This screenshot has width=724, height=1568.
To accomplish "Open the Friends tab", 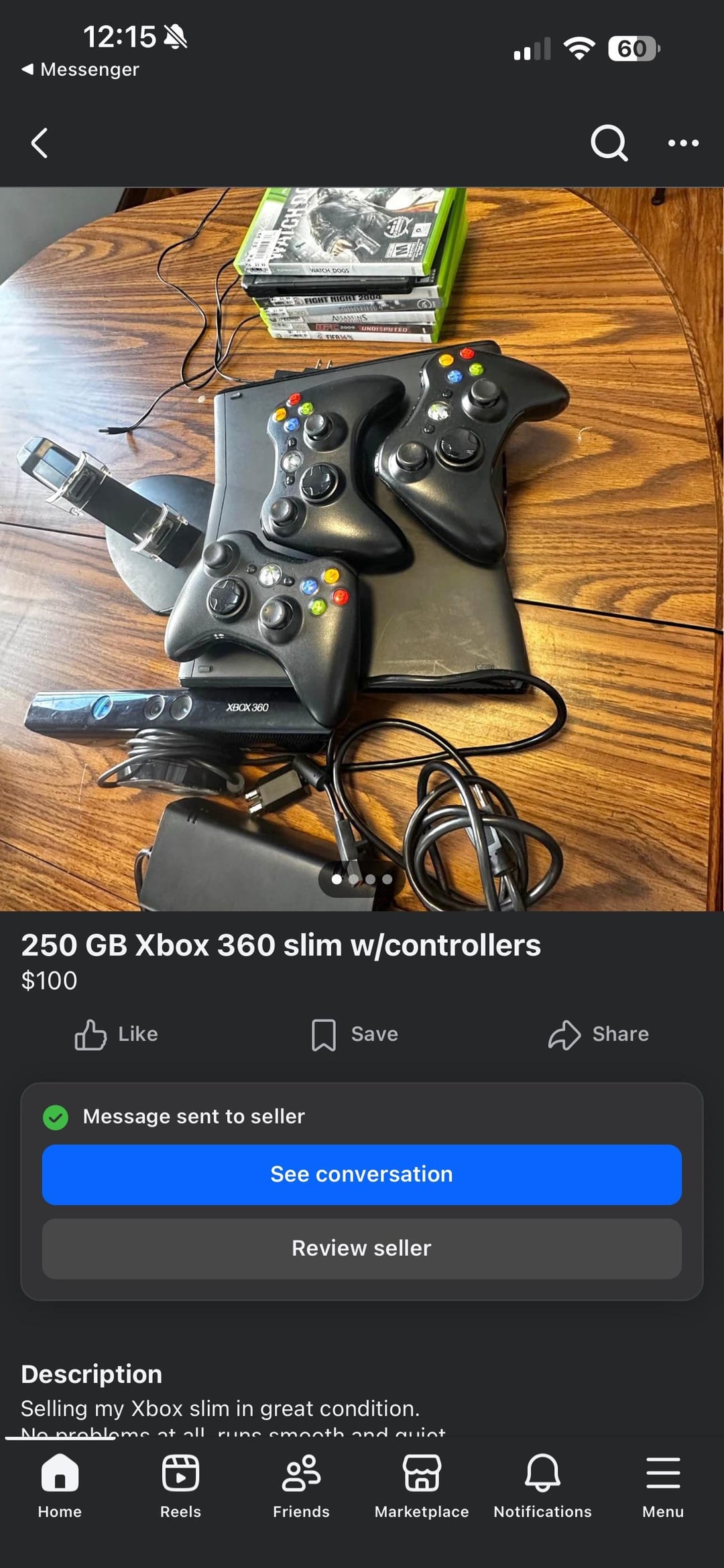I will tap(301, 1484).
